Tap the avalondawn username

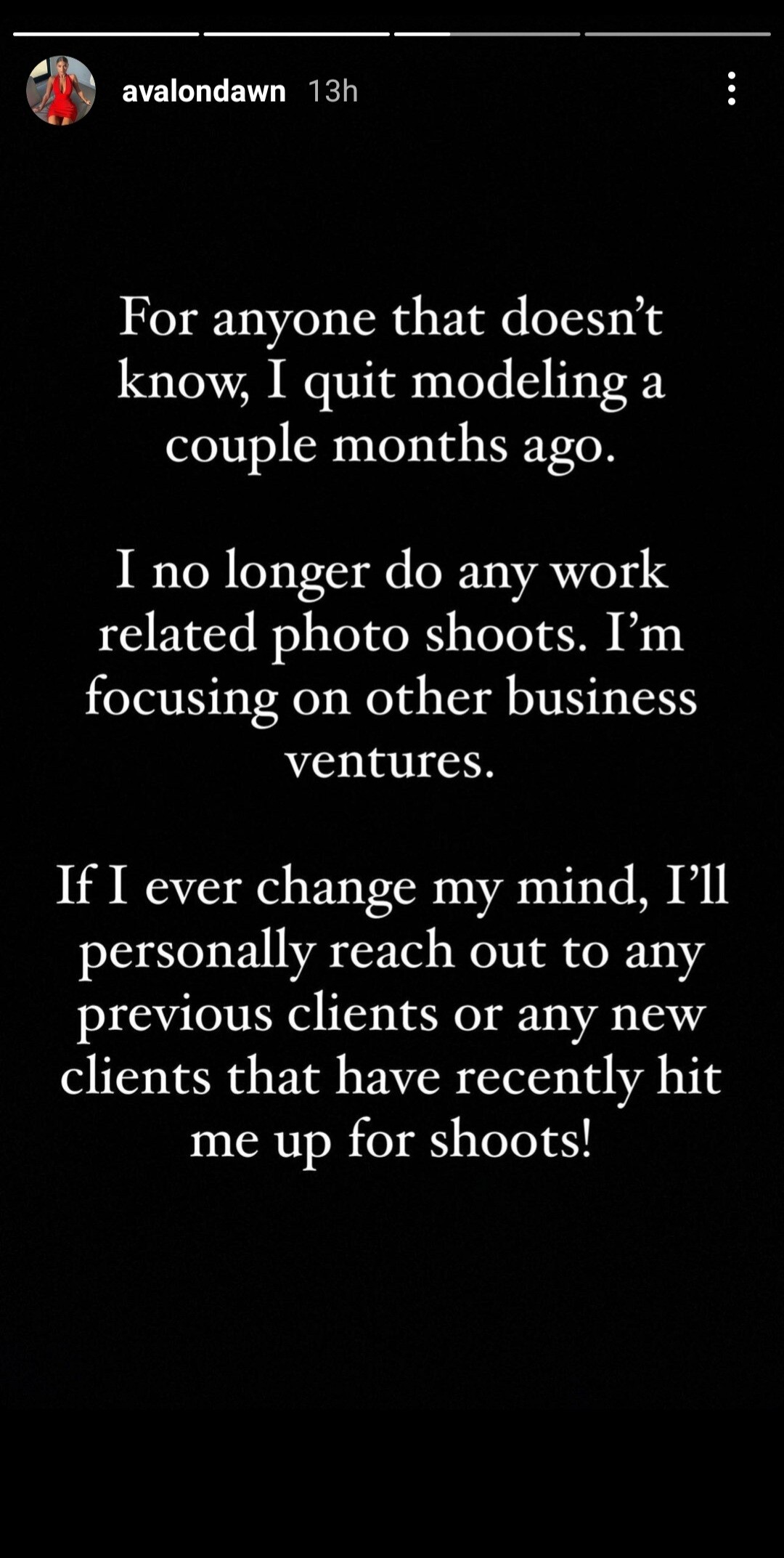point(203,92)
